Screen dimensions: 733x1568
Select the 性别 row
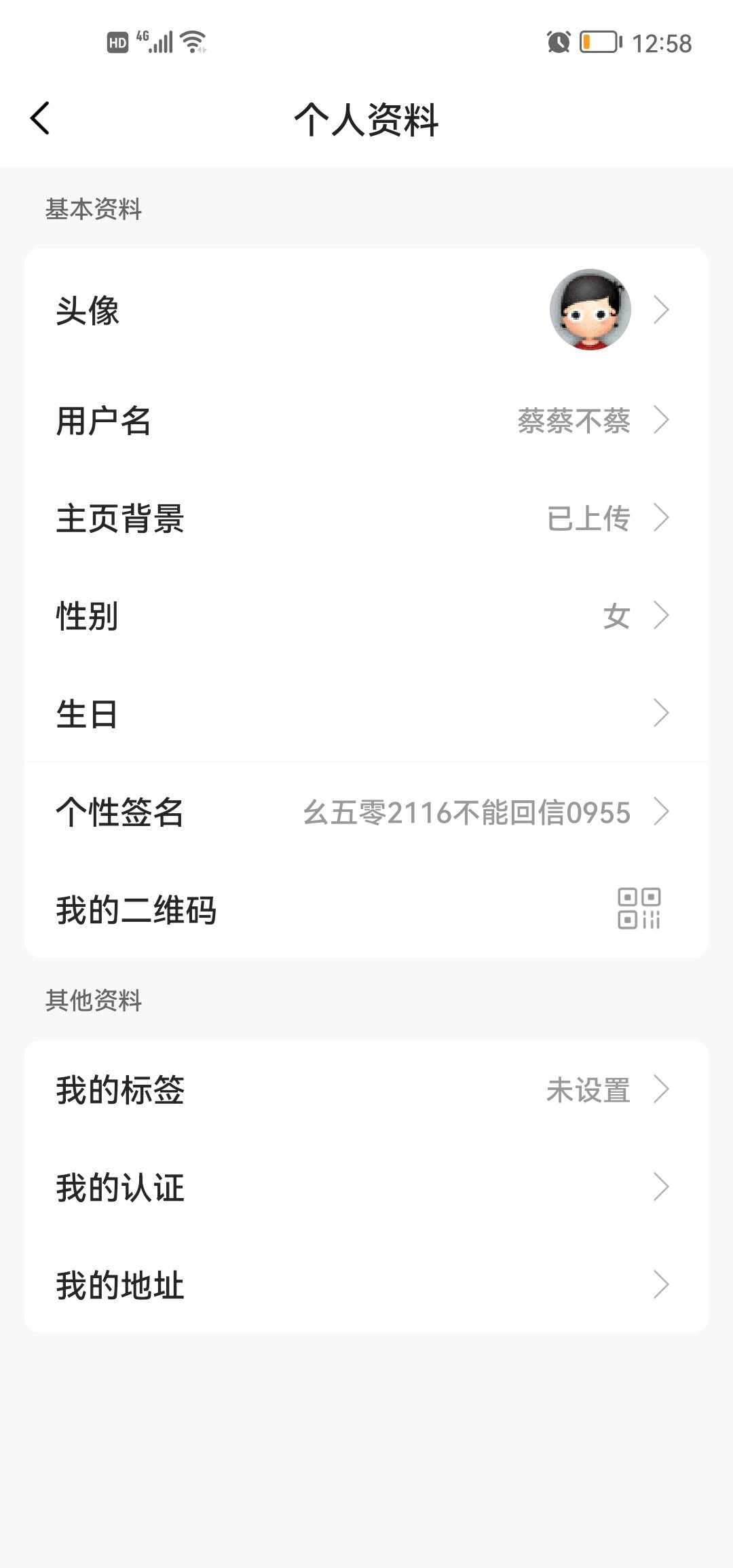366,616
